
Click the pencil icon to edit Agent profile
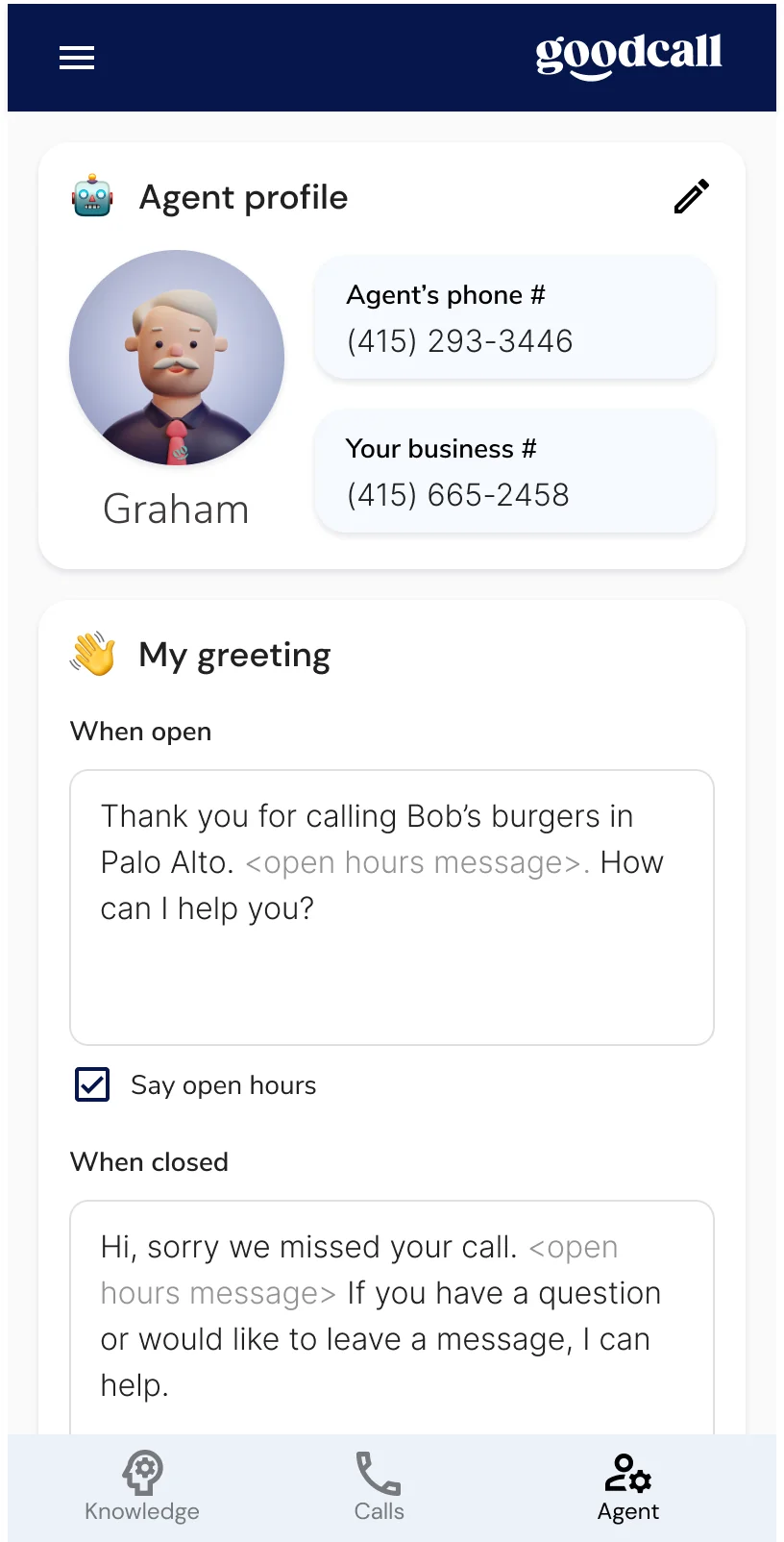click(x=691, y=197)
